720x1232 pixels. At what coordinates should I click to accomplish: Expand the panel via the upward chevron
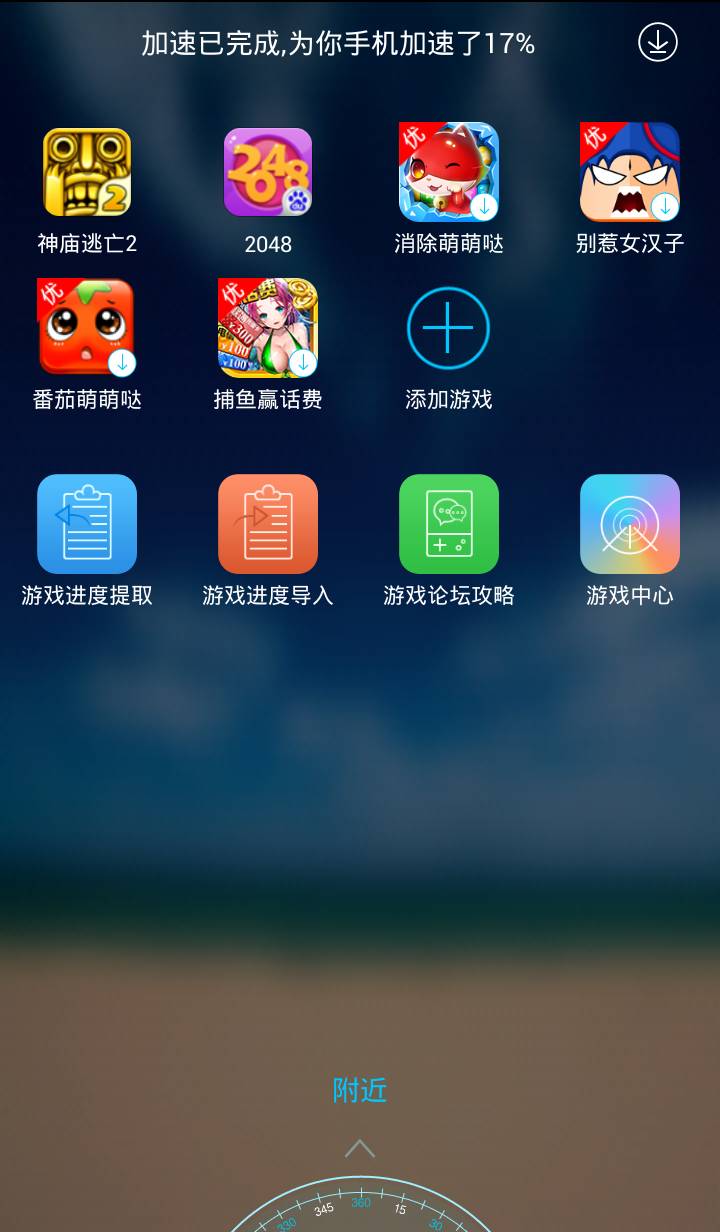(359, 1146)
